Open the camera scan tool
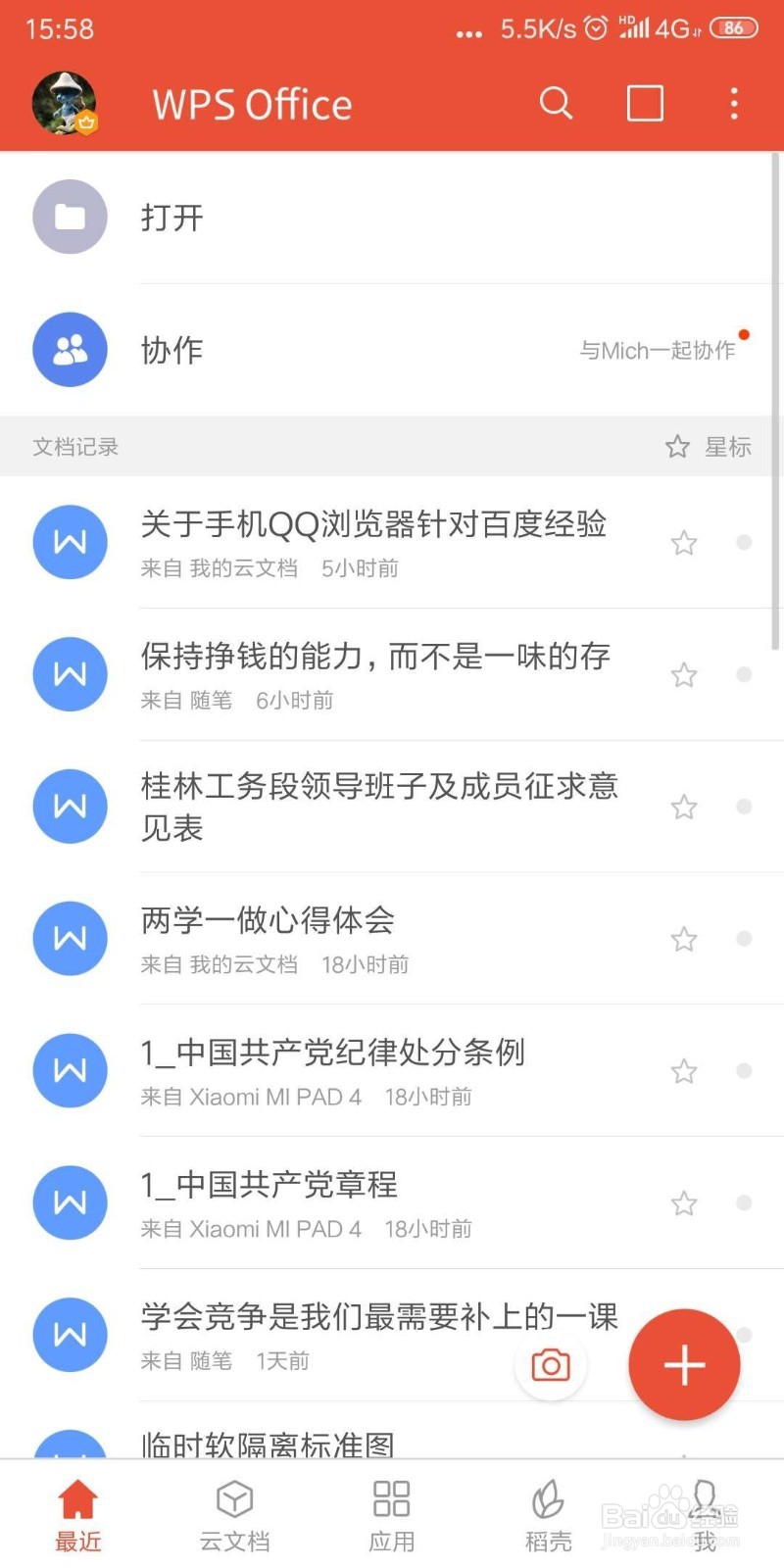784x1568 pixels. 550,1364
